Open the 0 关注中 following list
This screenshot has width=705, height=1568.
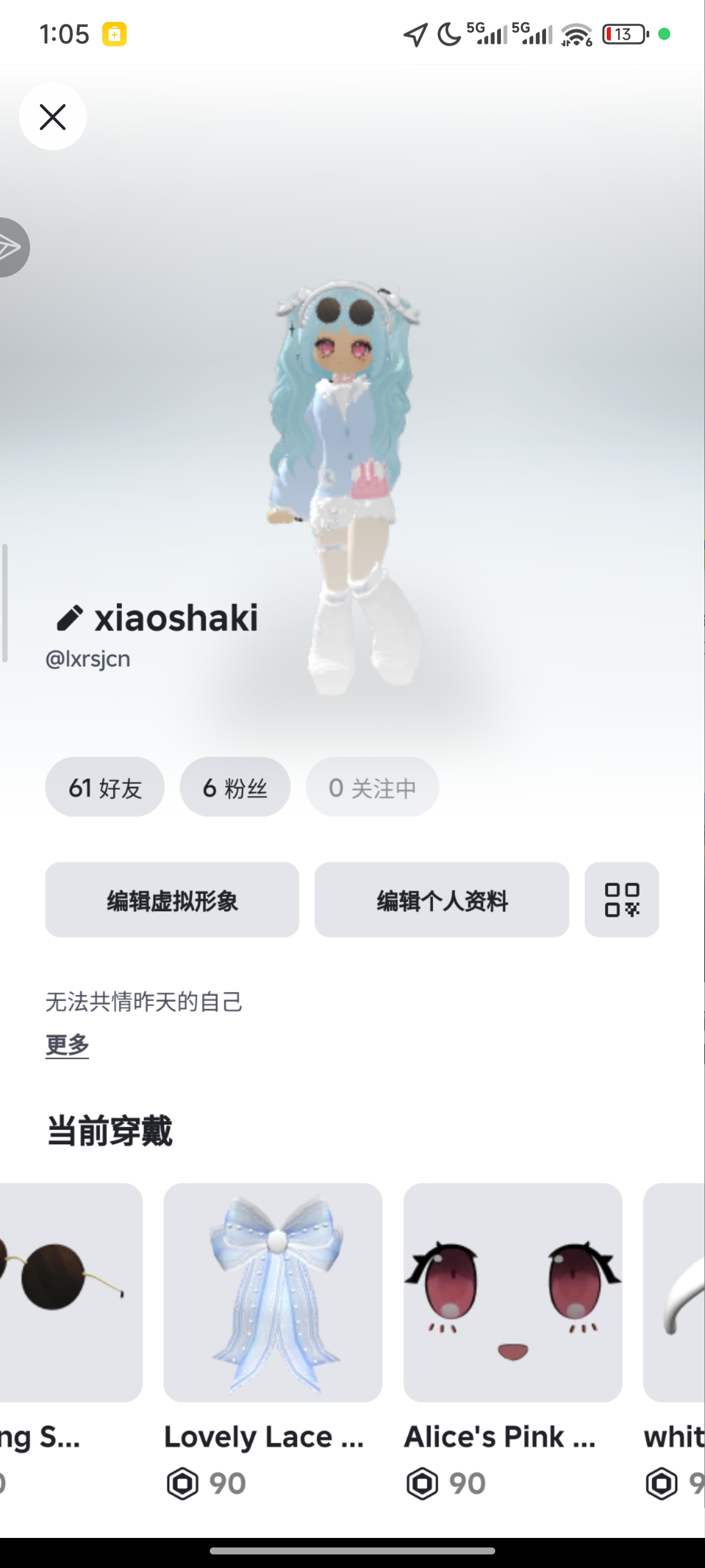(x=372, y=786)
